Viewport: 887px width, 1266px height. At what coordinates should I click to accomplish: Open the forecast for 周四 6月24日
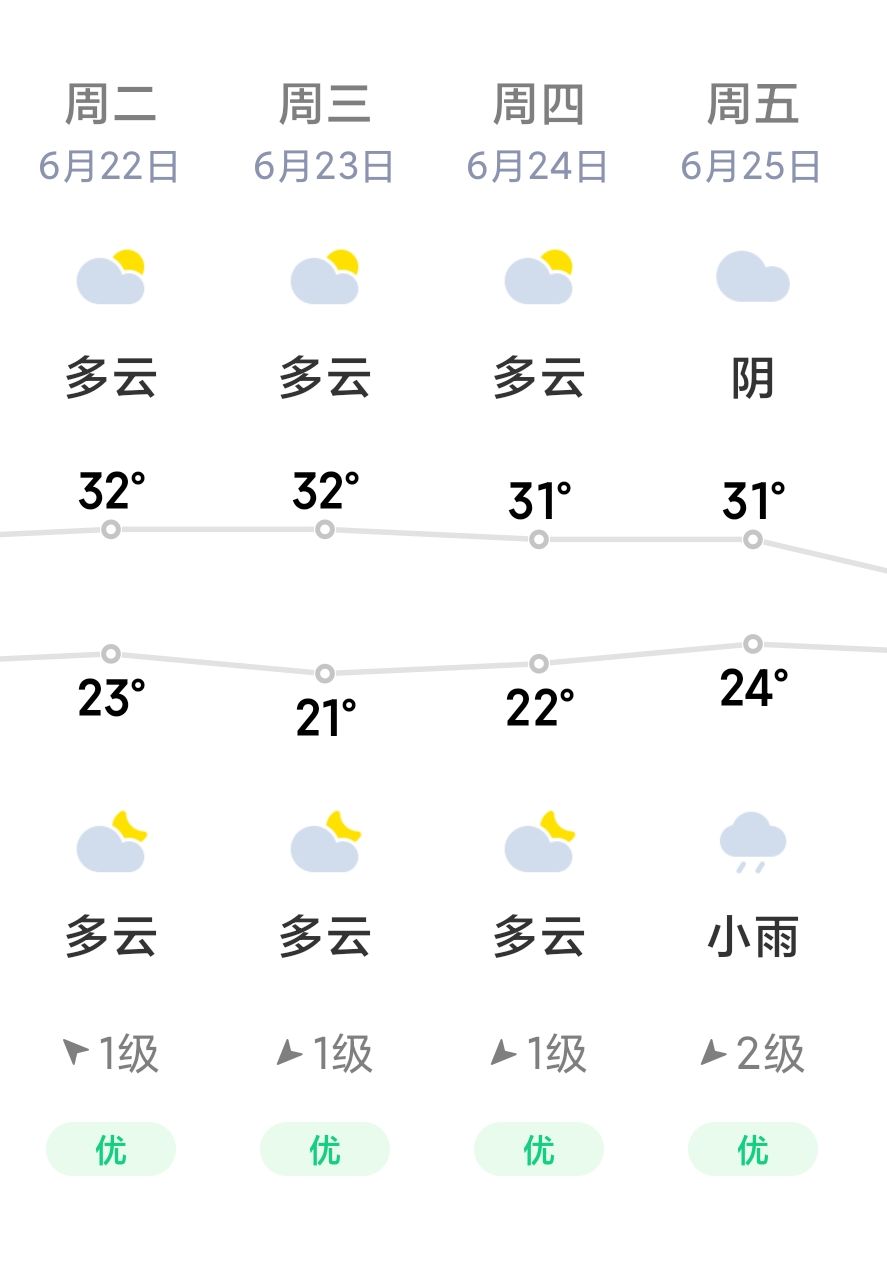(538, 134)
